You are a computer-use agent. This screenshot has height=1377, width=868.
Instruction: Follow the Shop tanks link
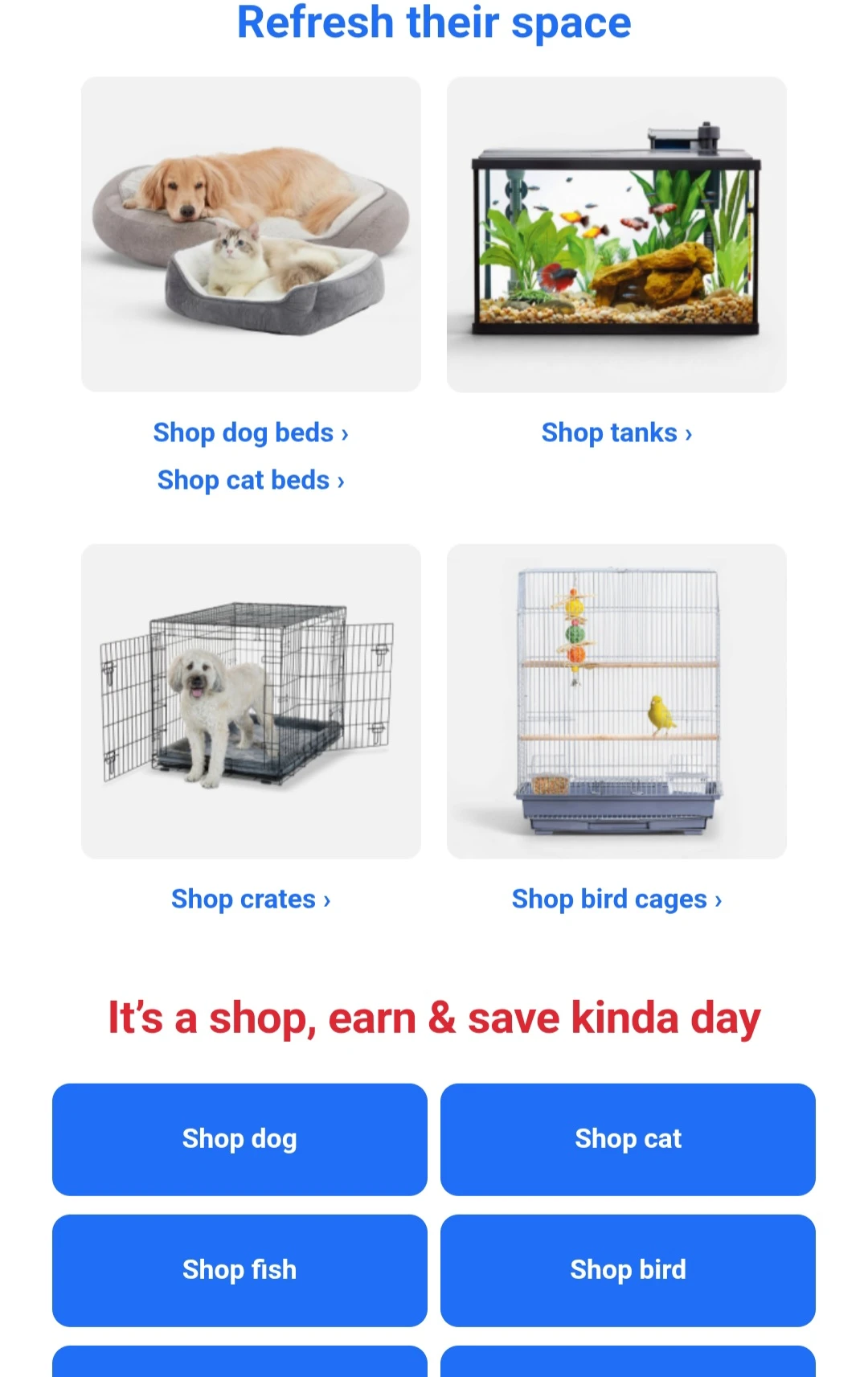(x=616, y=432)
